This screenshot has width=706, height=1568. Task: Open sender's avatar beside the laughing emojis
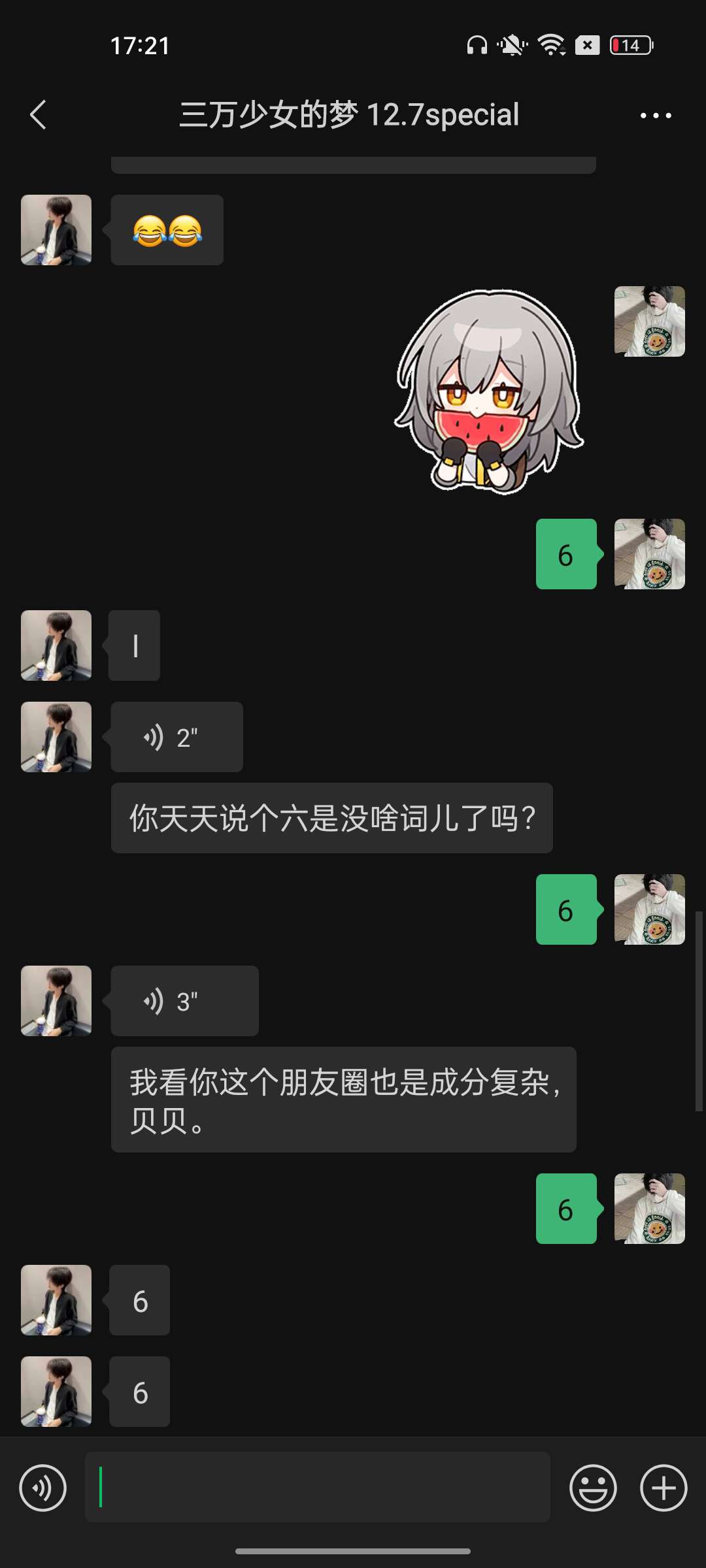[x=56, y=230]
